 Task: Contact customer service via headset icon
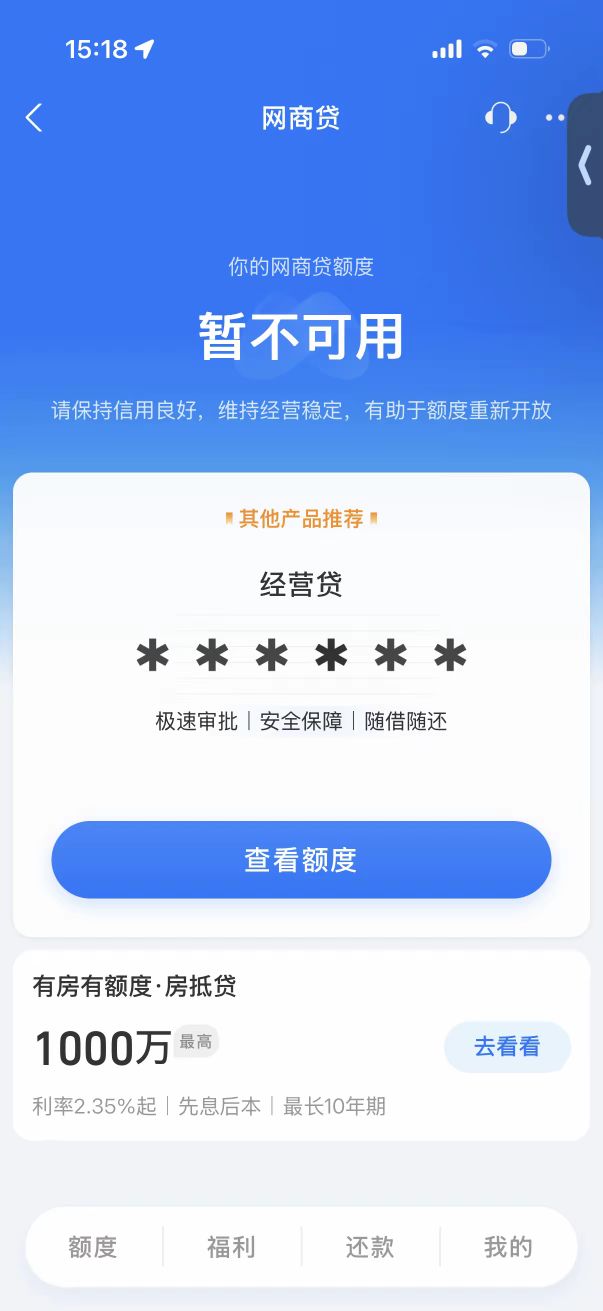[x=500, y=118]
